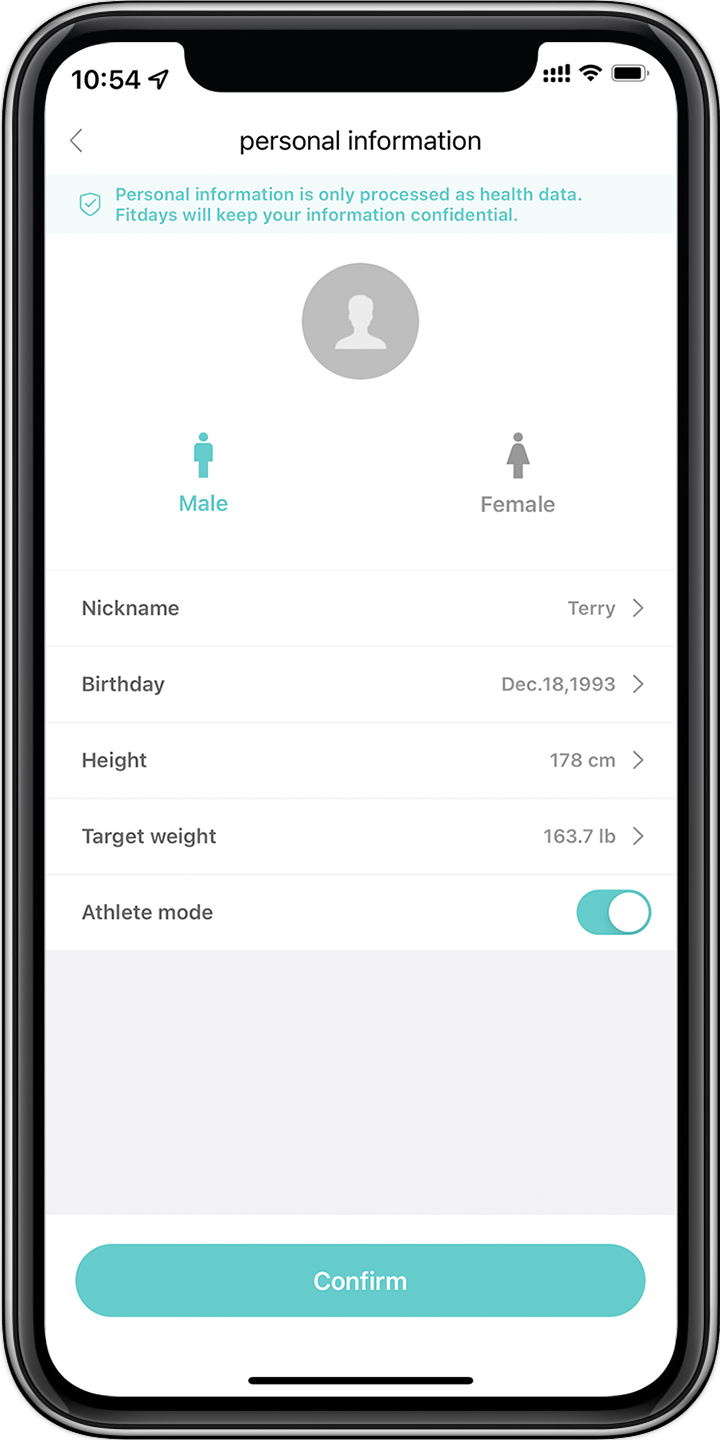Select Female as gender
The width and height of the screenshot is (720, 1440).
517,474
